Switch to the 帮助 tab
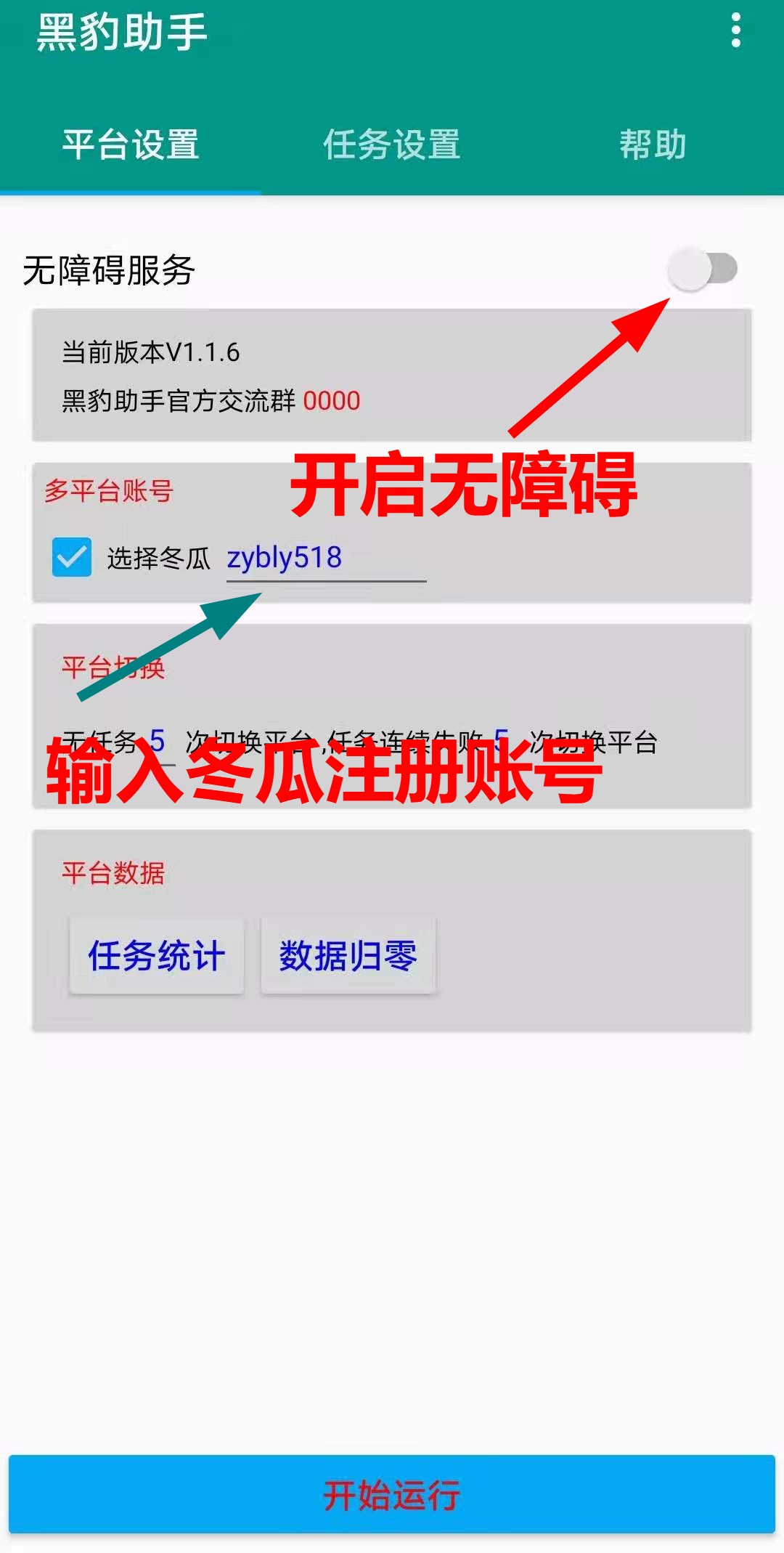This screenshot has width=784, height=1553. click(x=653, y=145)
